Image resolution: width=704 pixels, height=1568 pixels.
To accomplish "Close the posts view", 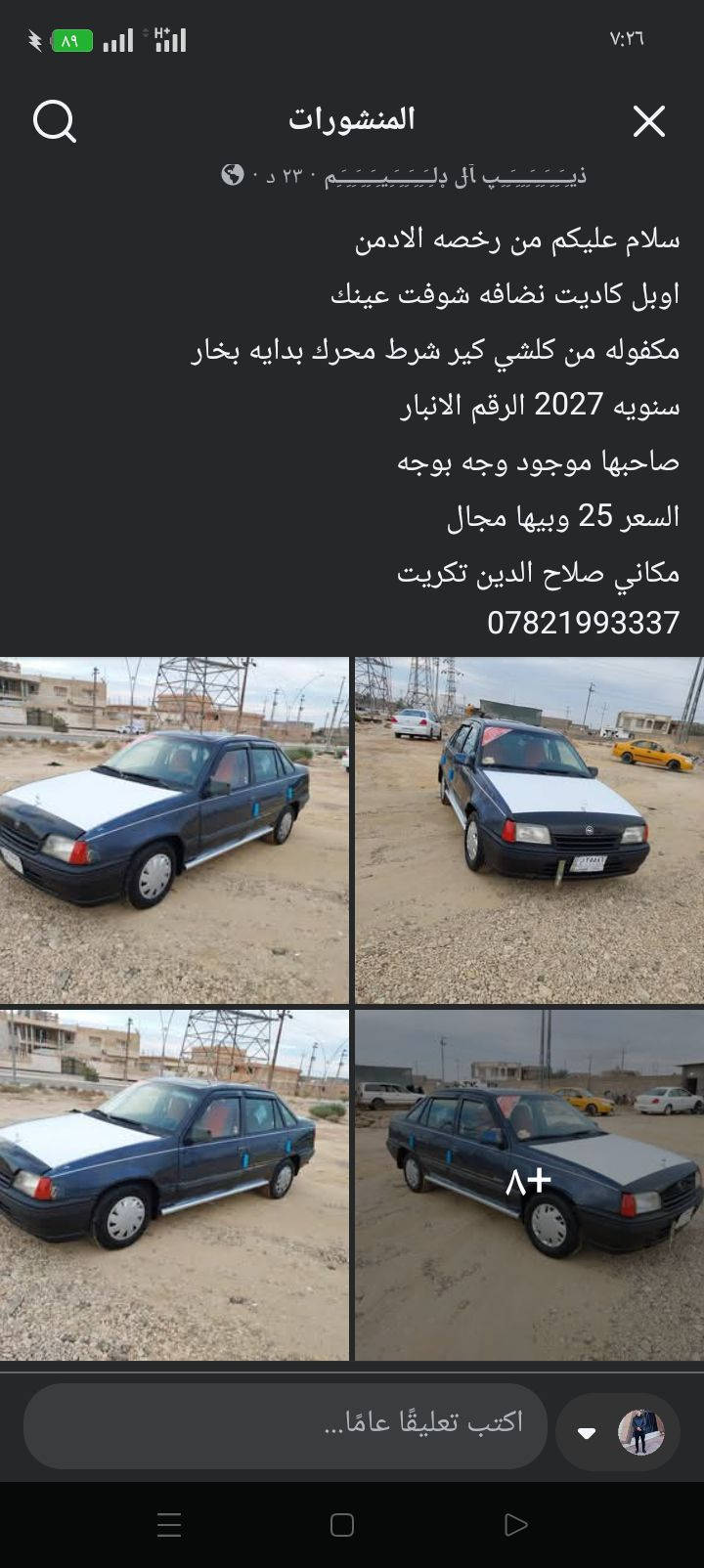I will point(648,122).
